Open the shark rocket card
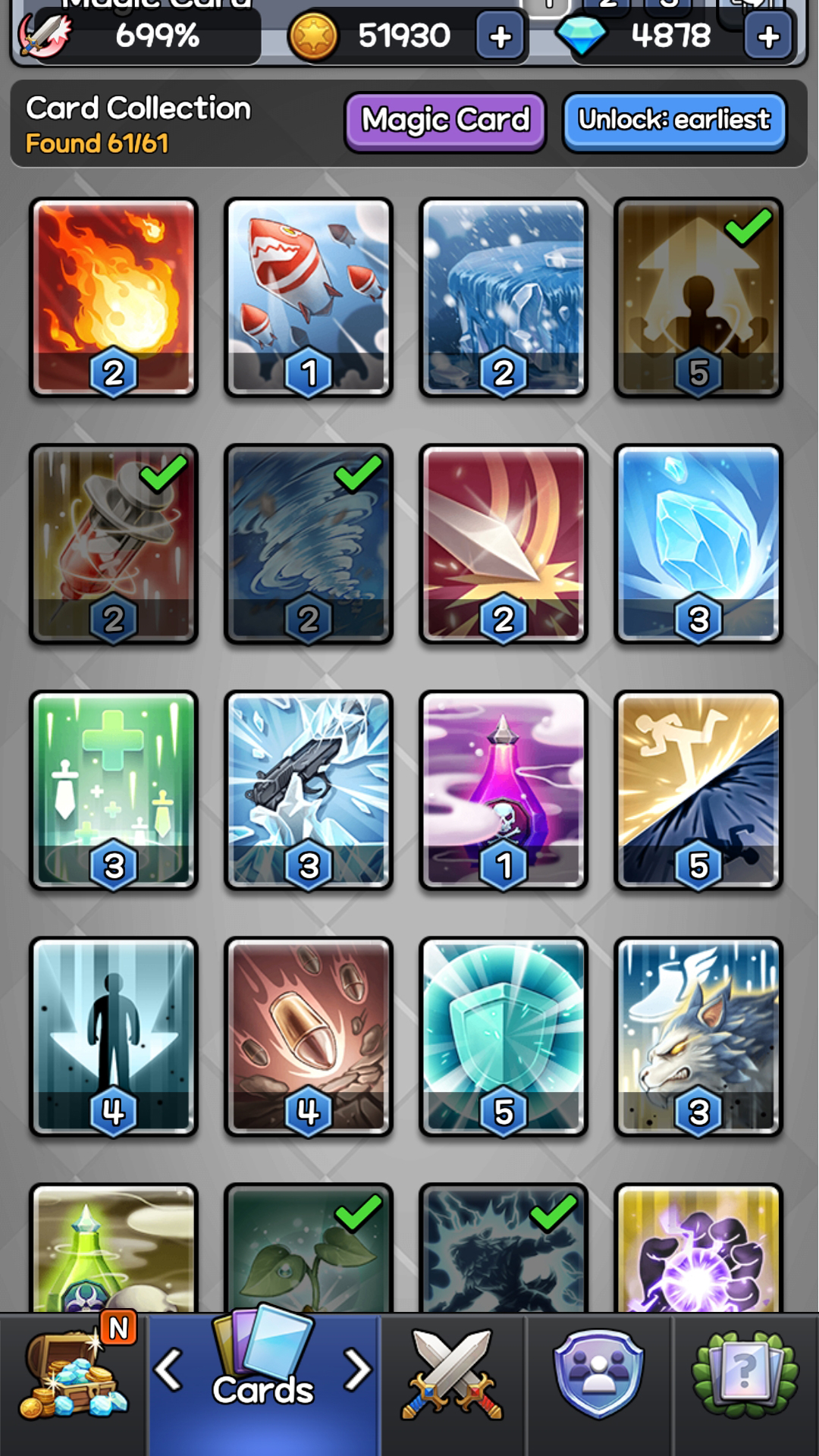Screen dimensions: 819x1456 (x=309, y=297)
